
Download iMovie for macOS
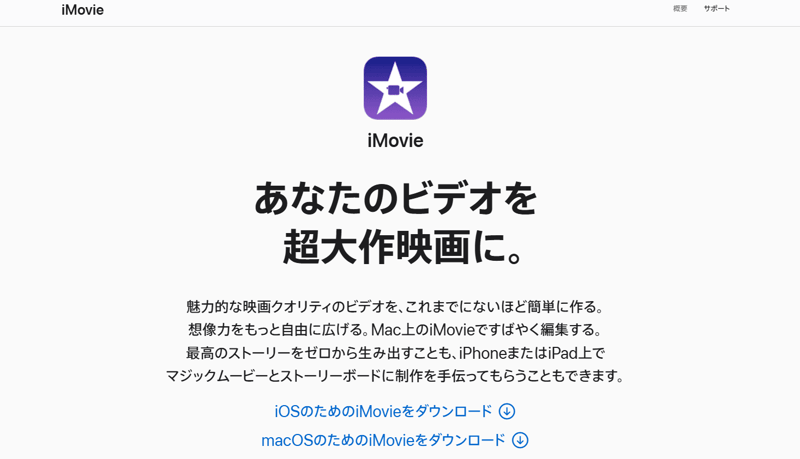click(394, 440)
